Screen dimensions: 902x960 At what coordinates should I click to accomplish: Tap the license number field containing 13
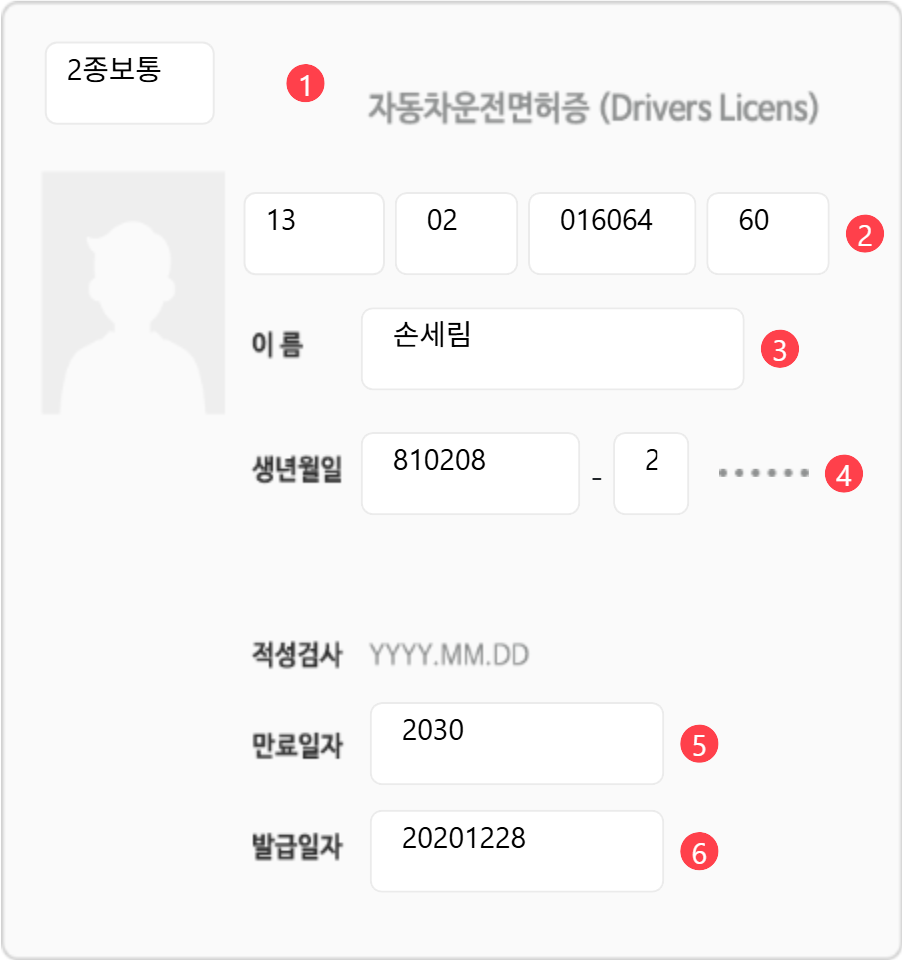tap(313, 233)
